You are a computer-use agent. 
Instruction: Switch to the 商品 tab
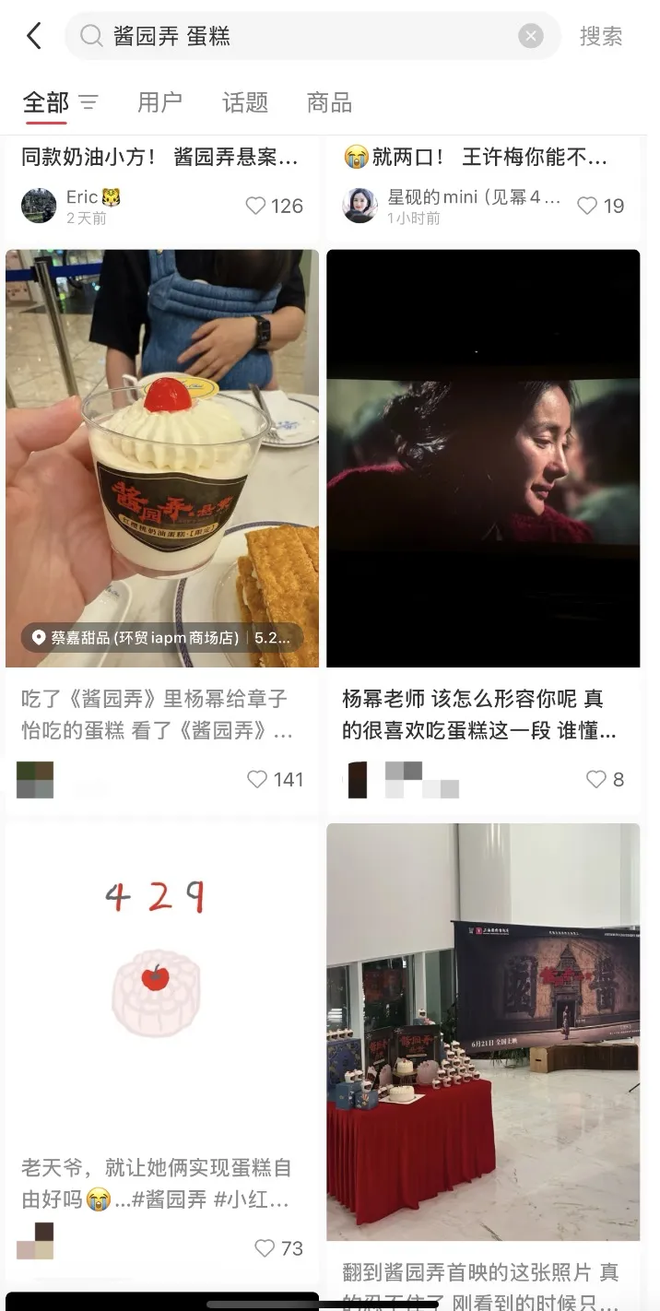[x=329, y=102]
